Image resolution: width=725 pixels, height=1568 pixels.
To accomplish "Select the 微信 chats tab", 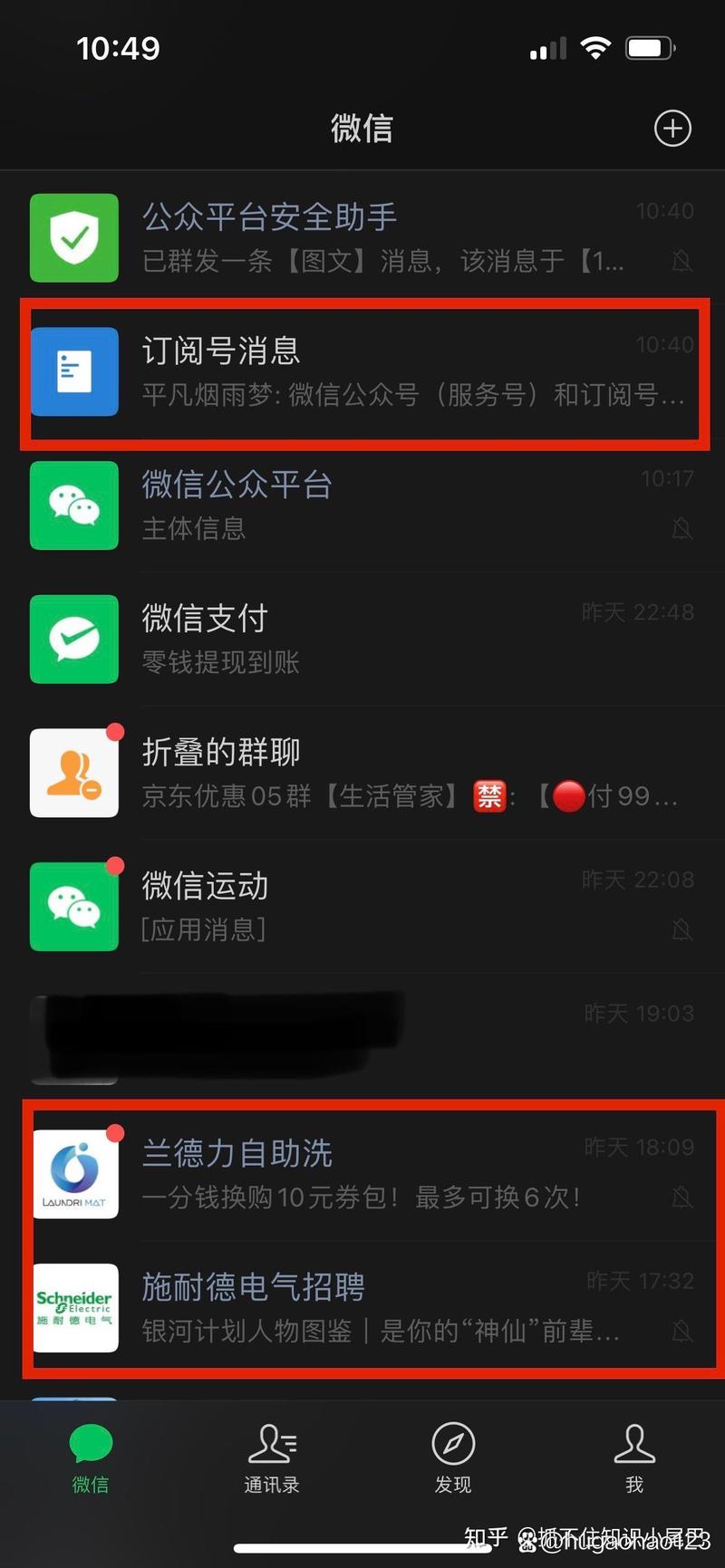I will [x=91, y=1458].
